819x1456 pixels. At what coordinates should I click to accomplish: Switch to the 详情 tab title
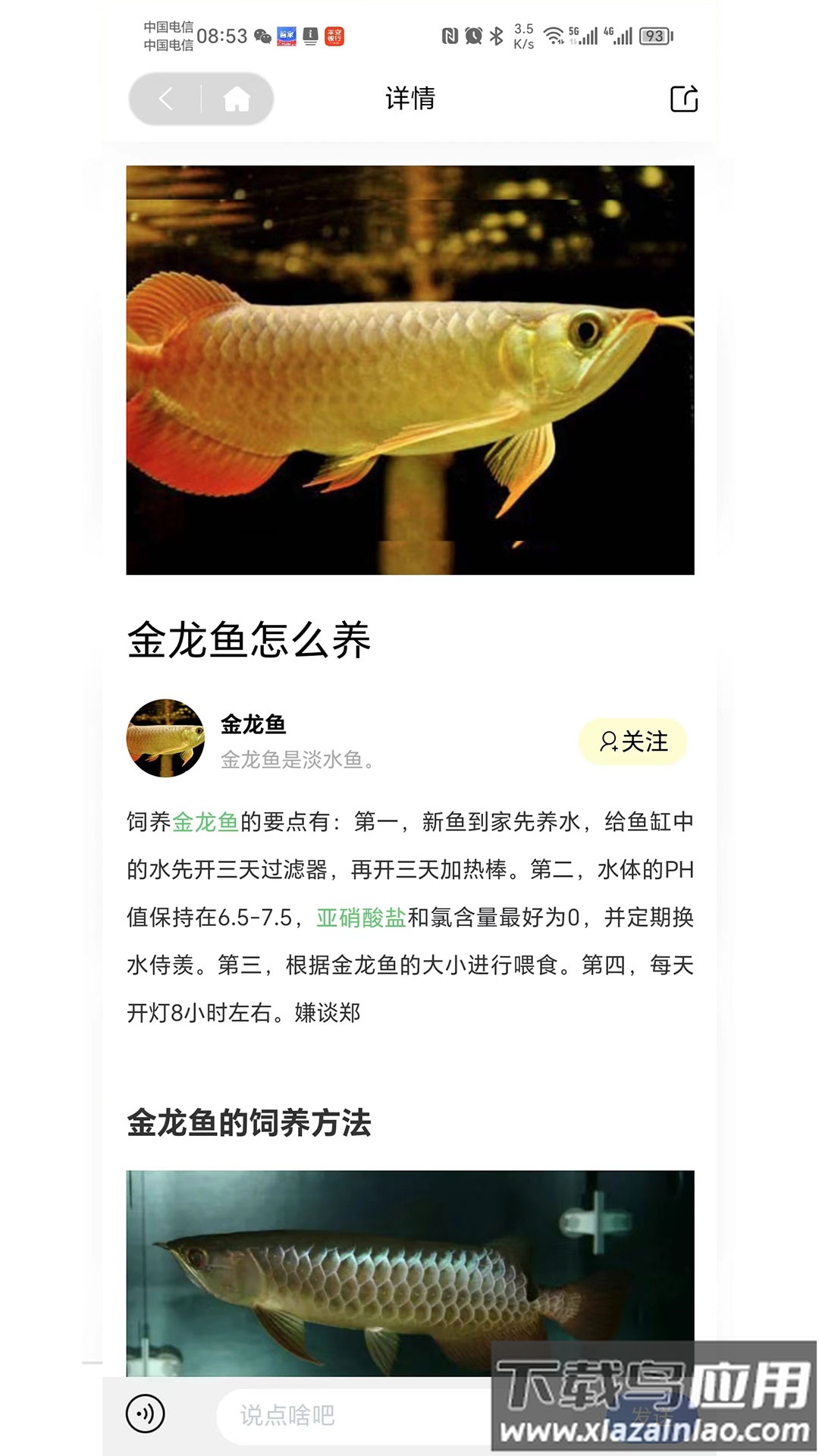coord(409,99)
